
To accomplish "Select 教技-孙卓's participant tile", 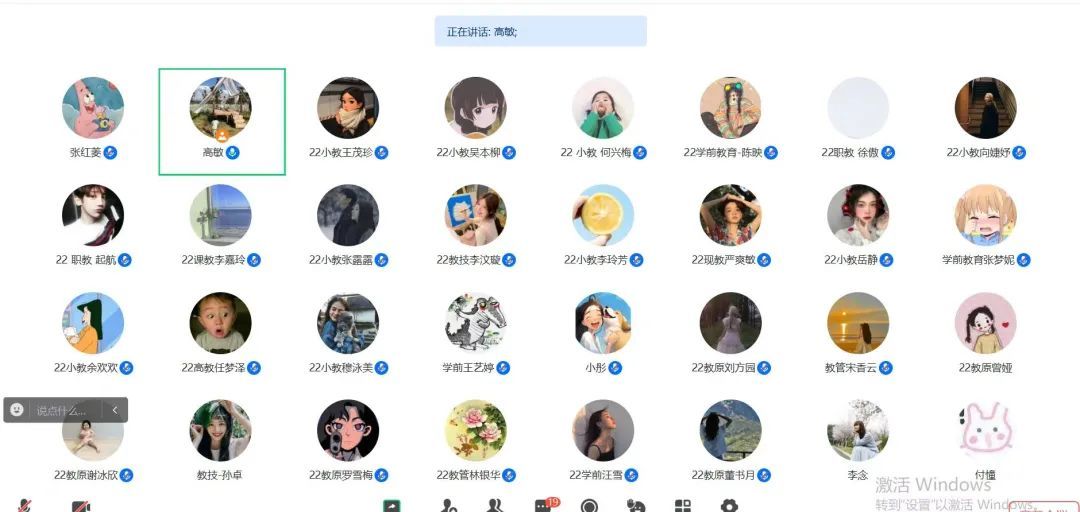I will pyautogui.click(x=221, y=431).
